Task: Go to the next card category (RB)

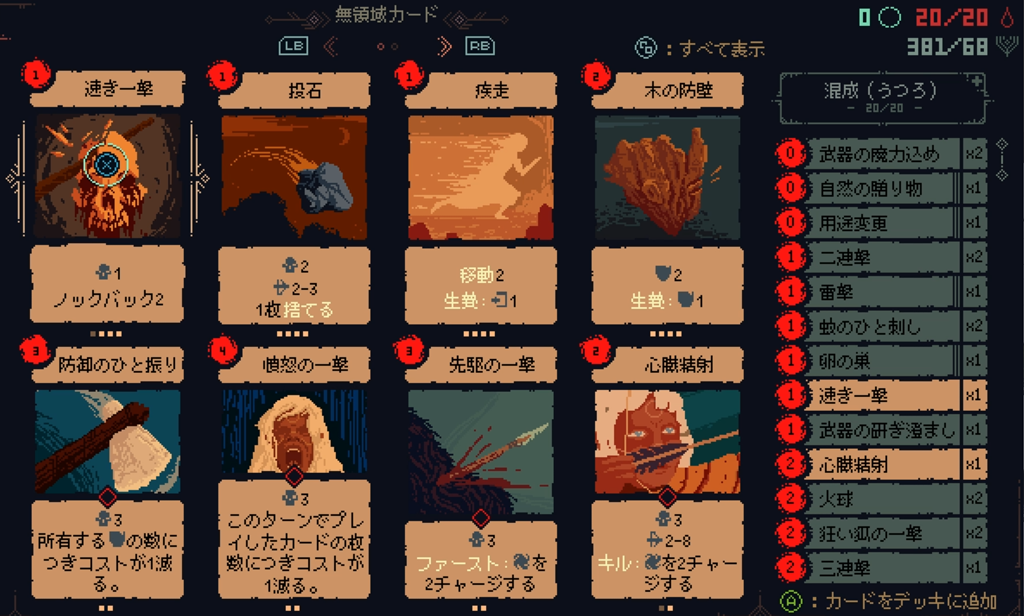Action: [x=479, y=46]
